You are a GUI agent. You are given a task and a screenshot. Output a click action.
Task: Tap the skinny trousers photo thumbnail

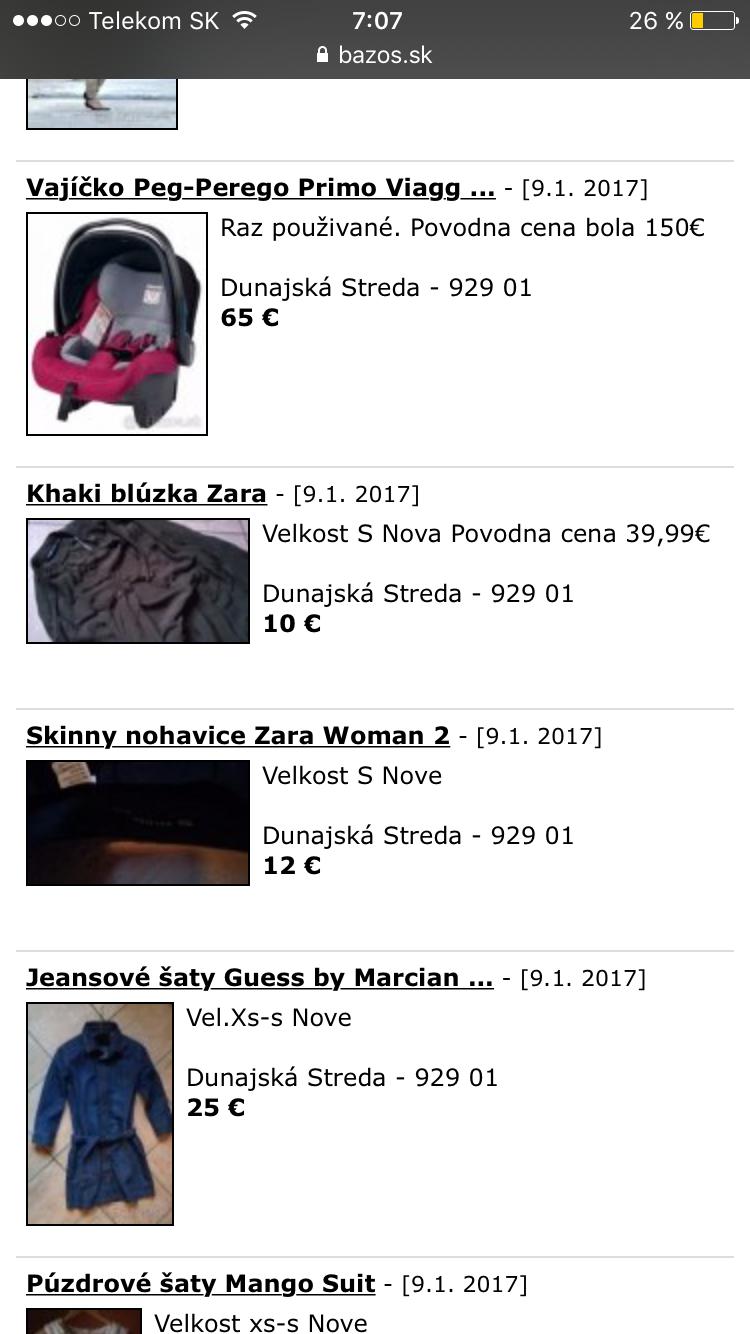(x=137, y=823)
